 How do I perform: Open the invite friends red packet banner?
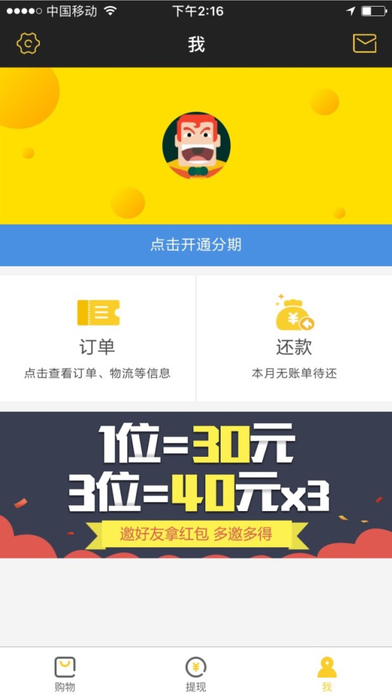pyautogui.click(x=196, y=485)
